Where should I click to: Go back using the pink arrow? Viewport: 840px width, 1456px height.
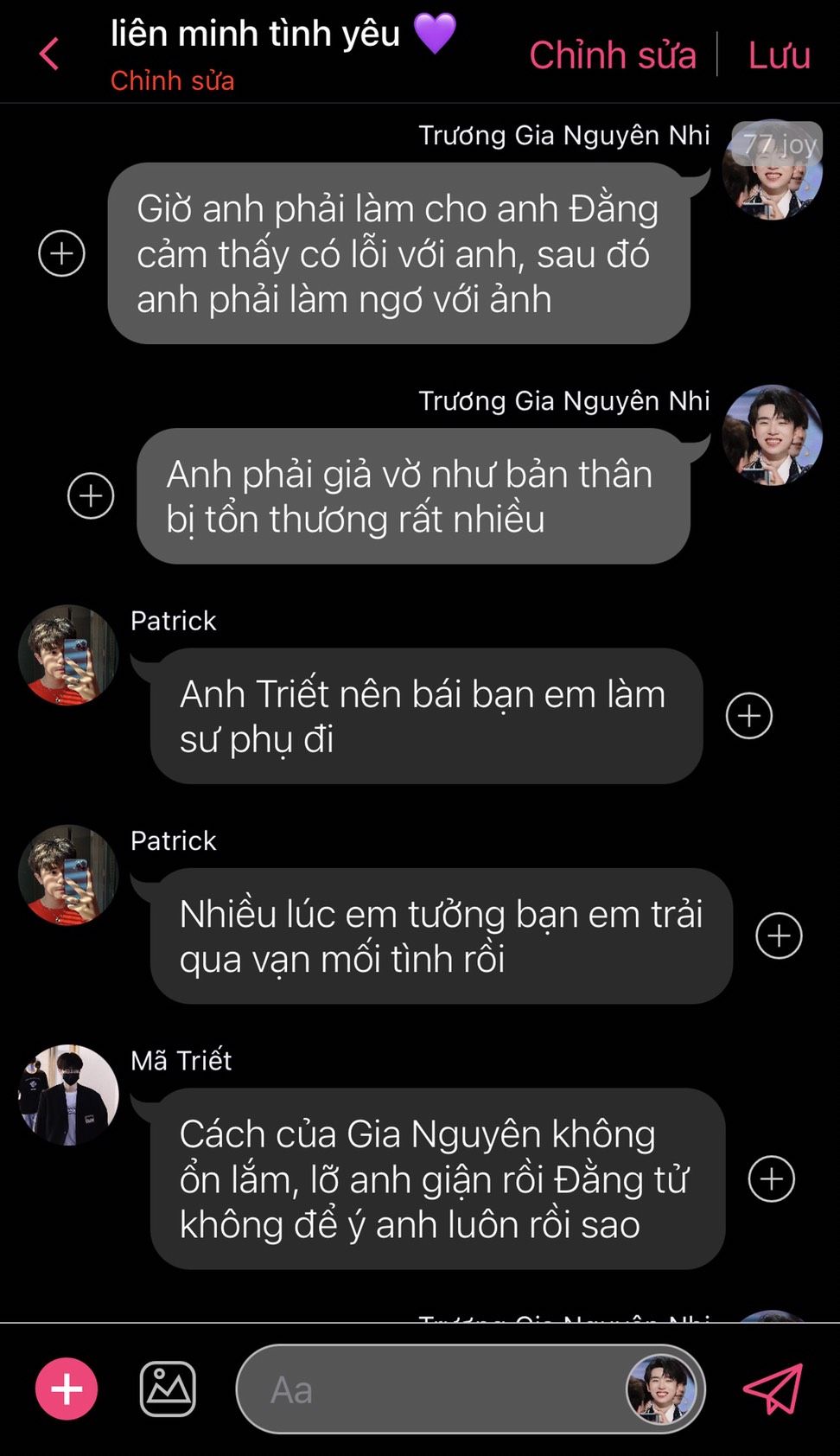49,54
